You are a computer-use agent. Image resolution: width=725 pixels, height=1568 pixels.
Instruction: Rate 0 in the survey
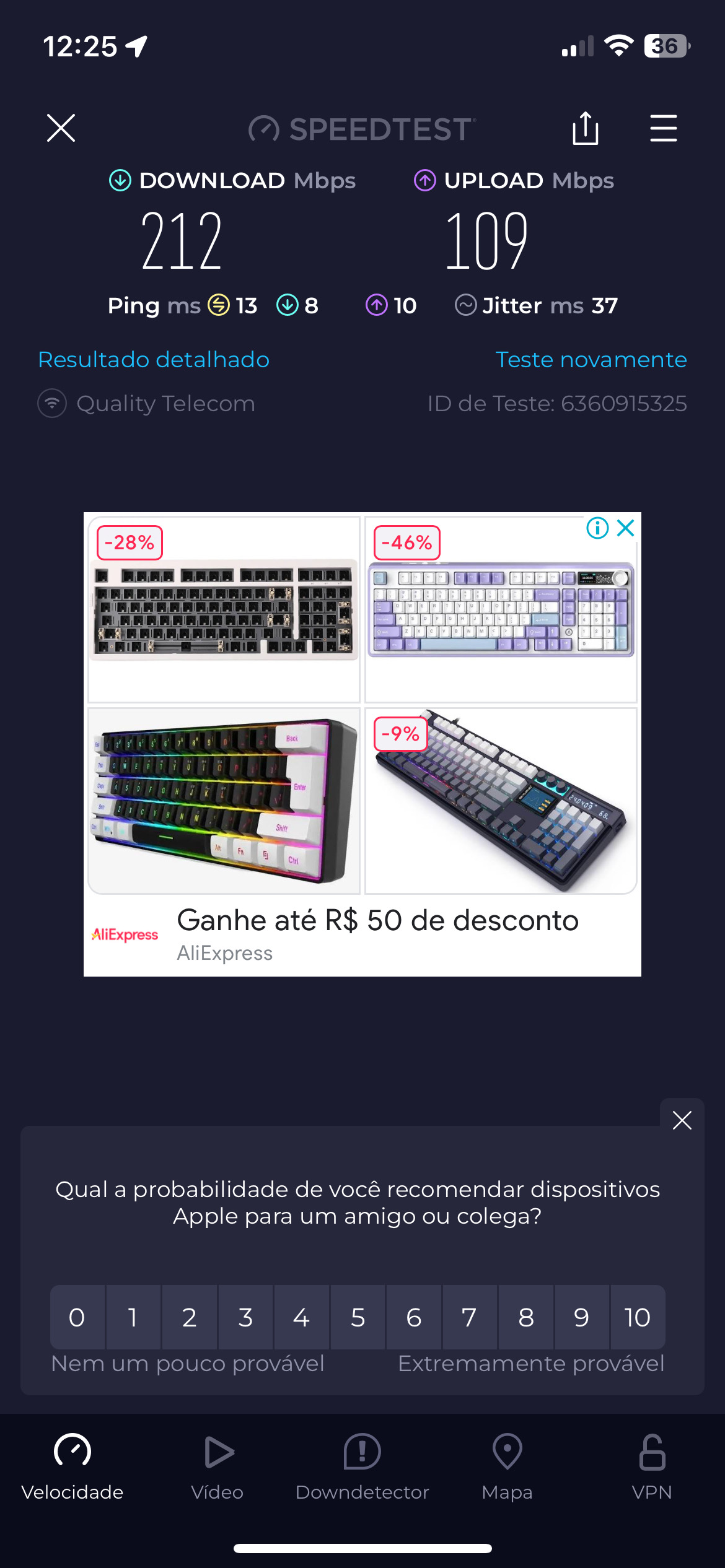(x=77, y=1317)
